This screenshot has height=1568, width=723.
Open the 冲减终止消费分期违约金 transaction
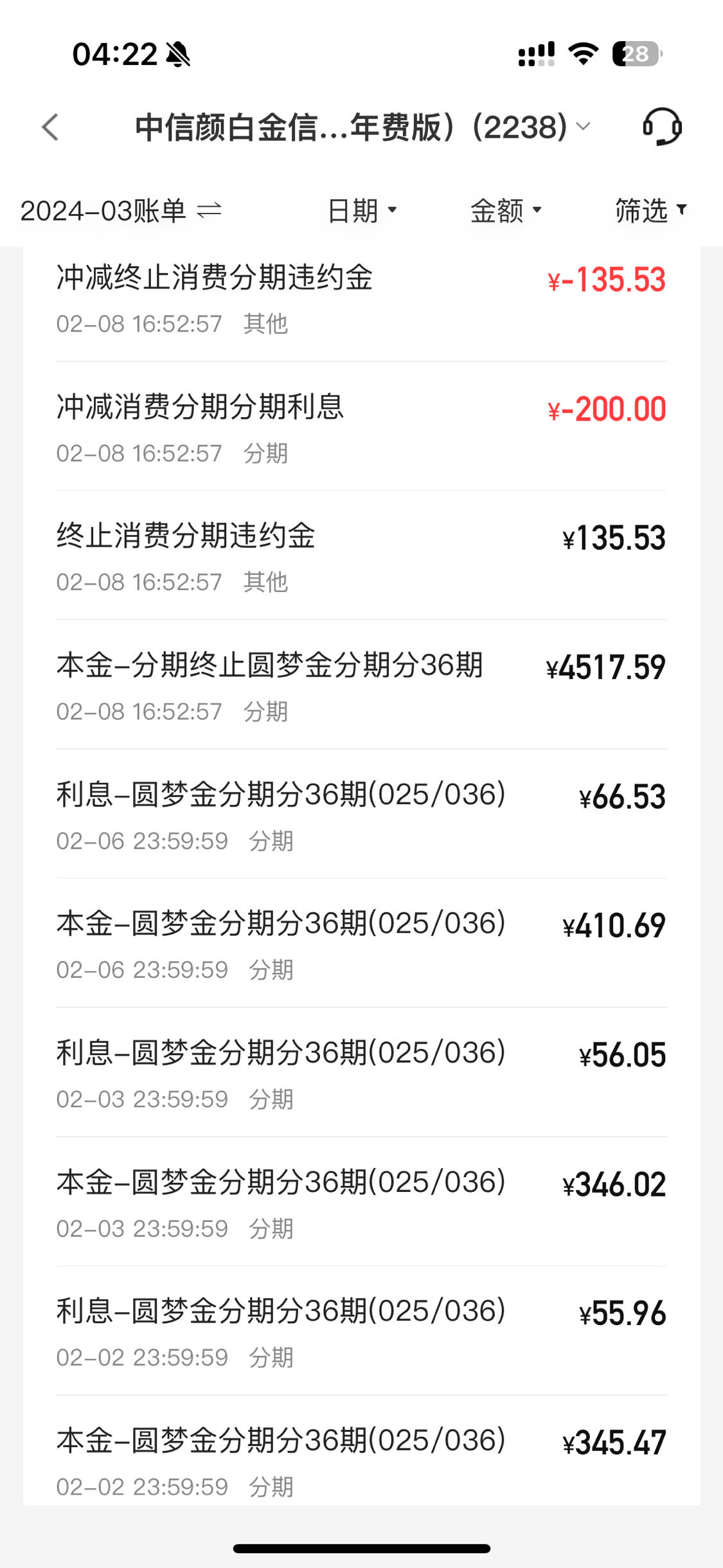coord(361,299)
